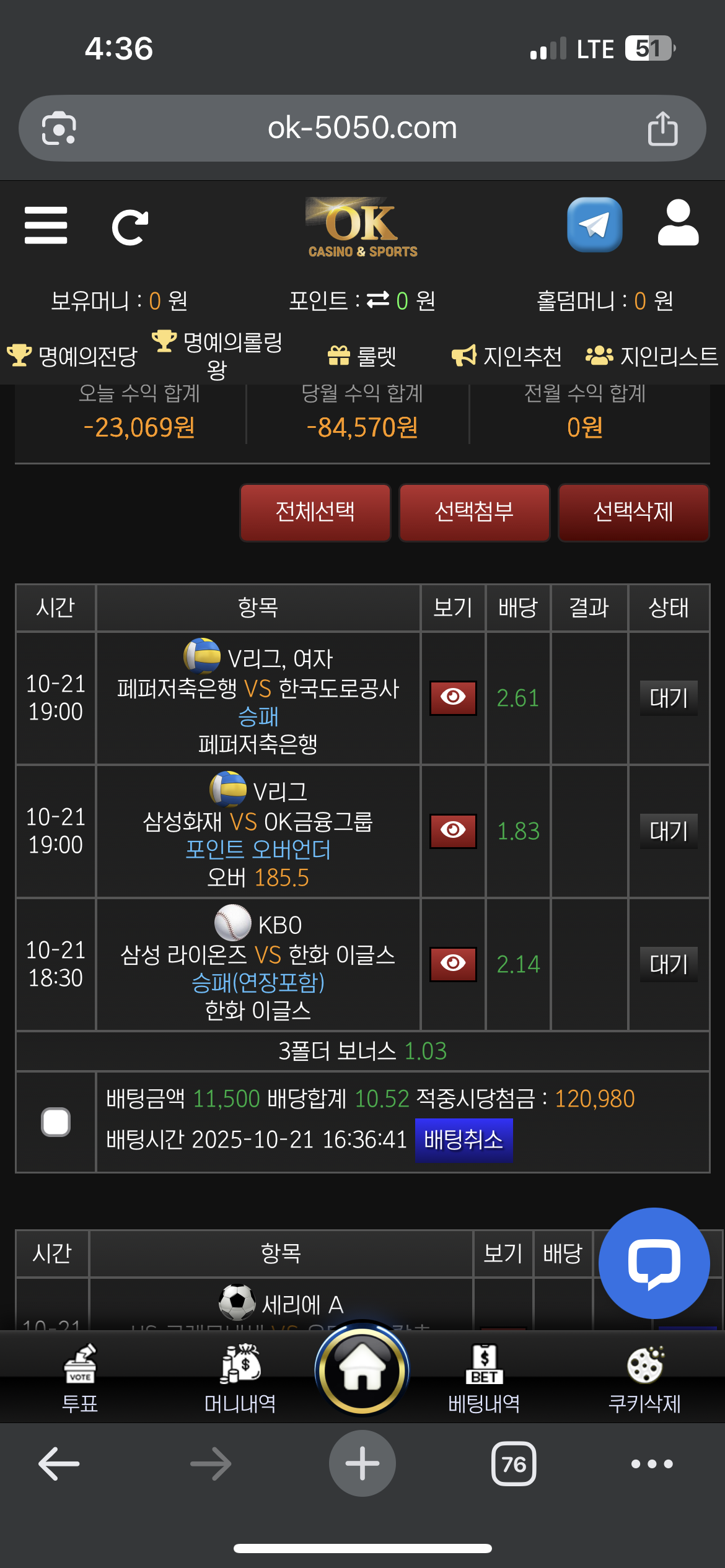View details of 삼성화재 VS OK금융그룹 match
The image size is (725, 1568).
click(x=453, y=830)
